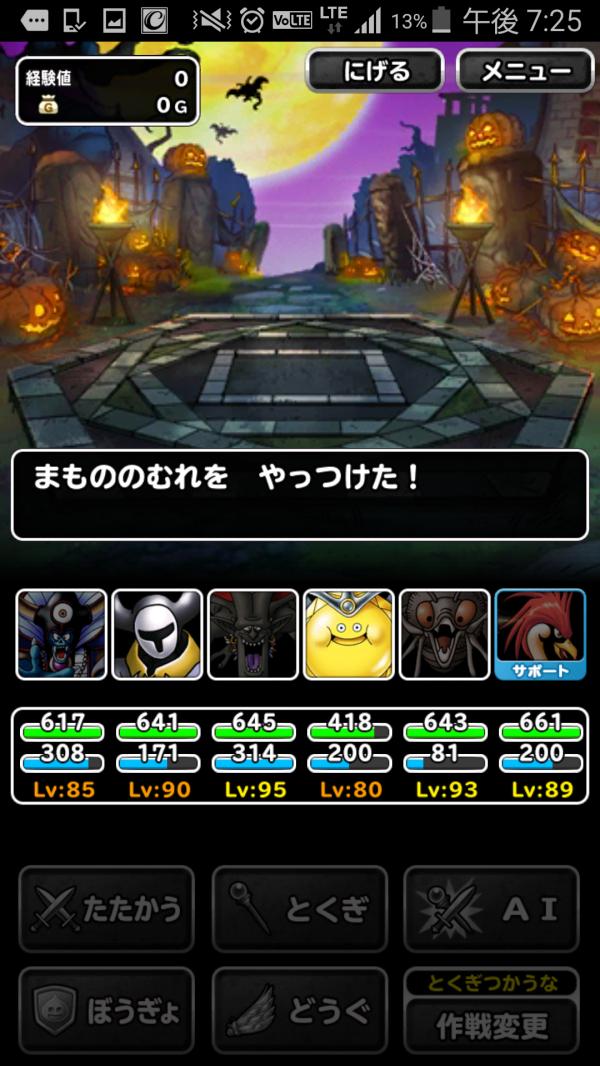Tap 作戦変更 to change tactics
Screen dimensions: 600x1066
coord(491,1024)
